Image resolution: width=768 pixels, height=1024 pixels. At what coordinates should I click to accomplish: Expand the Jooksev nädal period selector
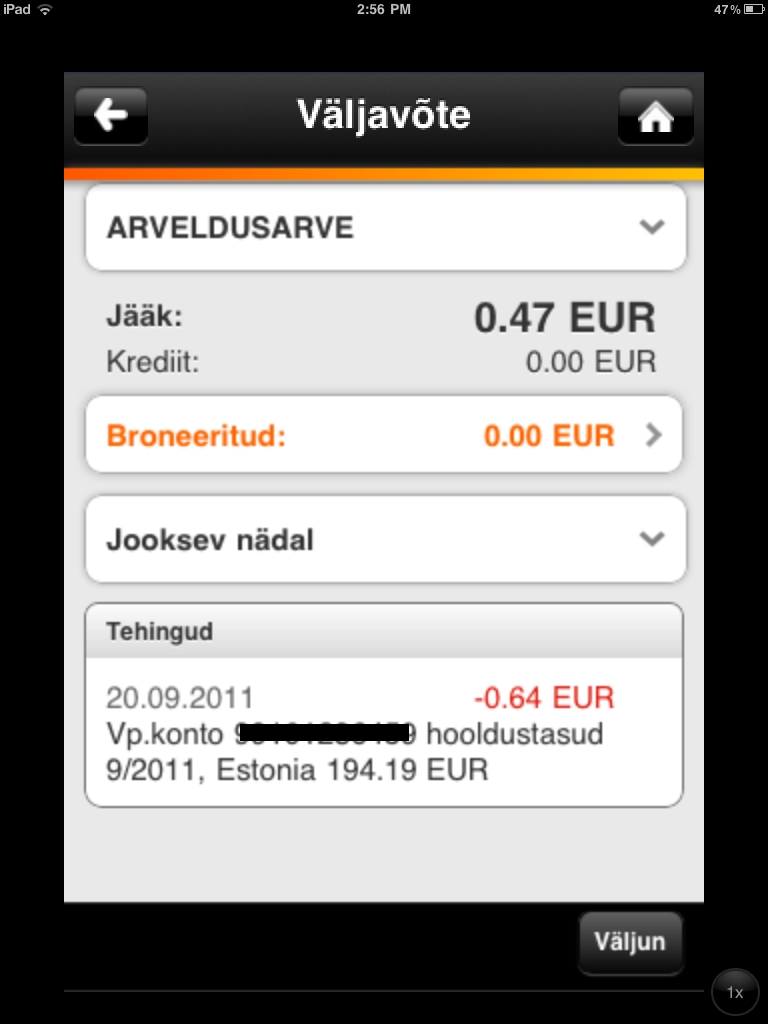point(383,538)
